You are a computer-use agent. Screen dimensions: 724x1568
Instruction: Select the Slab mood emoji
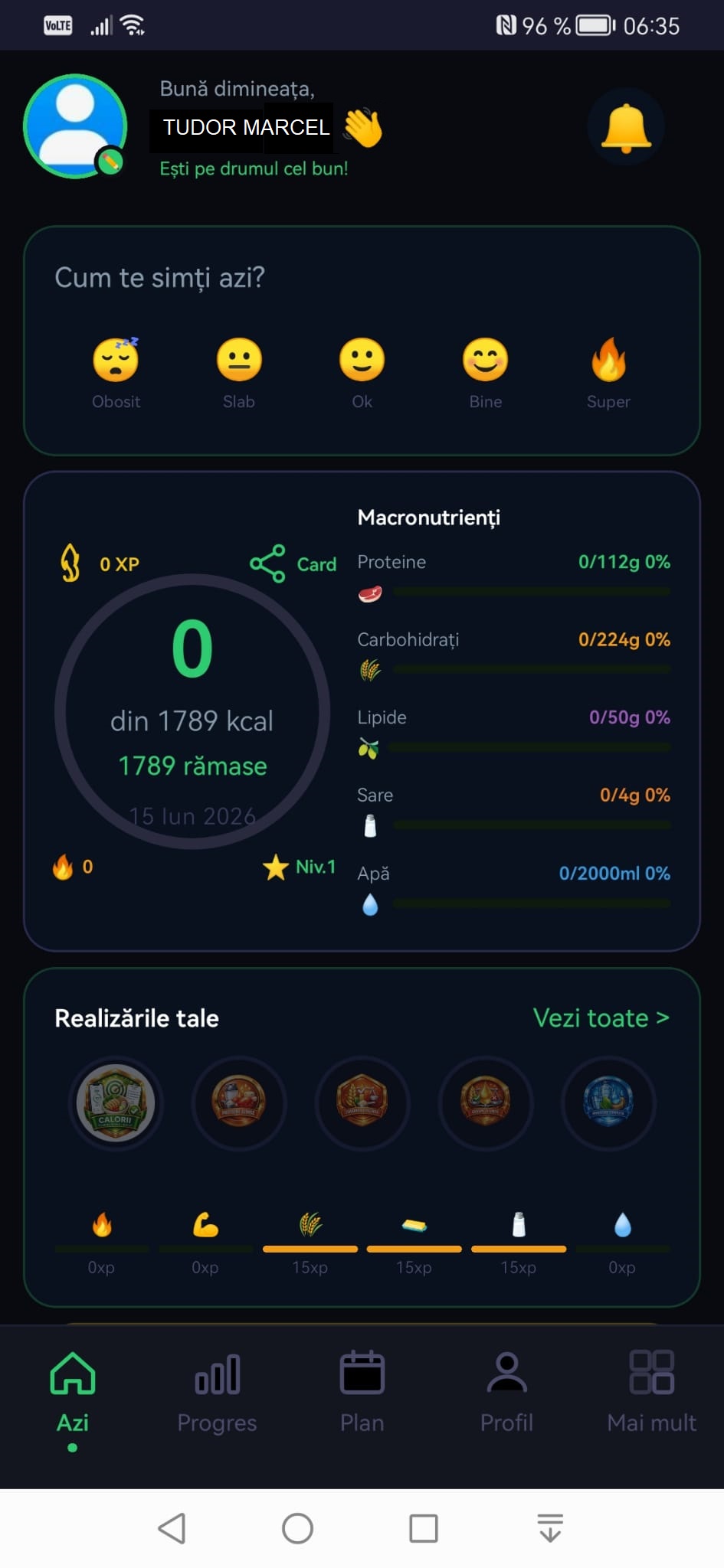click(x=239, y=373)
